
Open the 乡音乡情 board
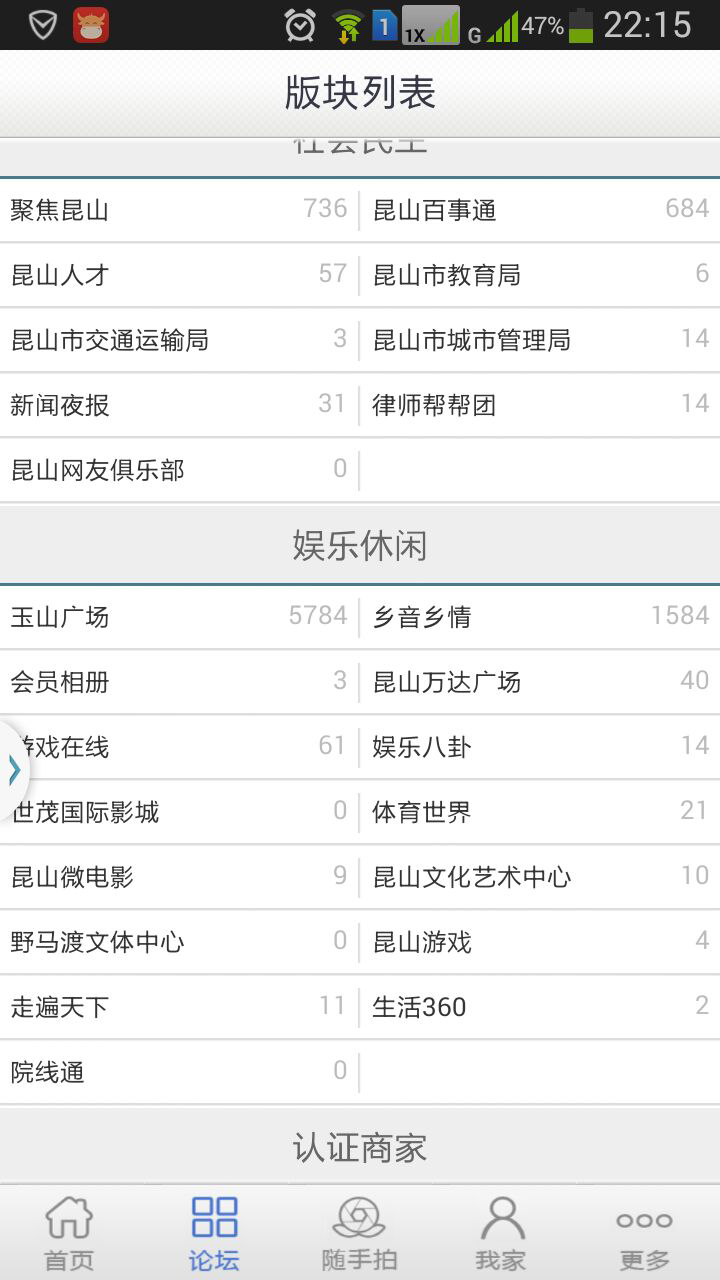540,617
